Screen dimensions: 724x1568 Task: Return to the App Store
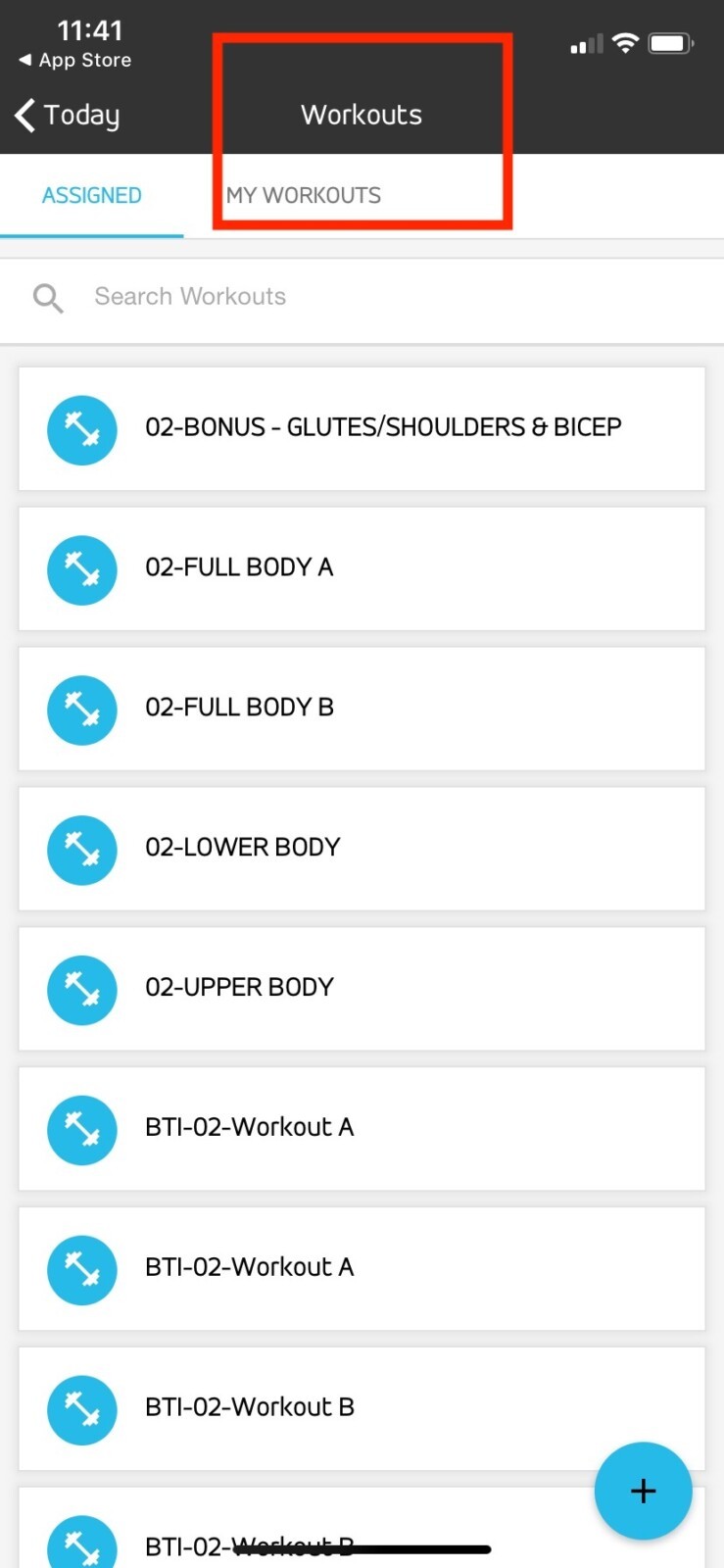click(74, 60)
